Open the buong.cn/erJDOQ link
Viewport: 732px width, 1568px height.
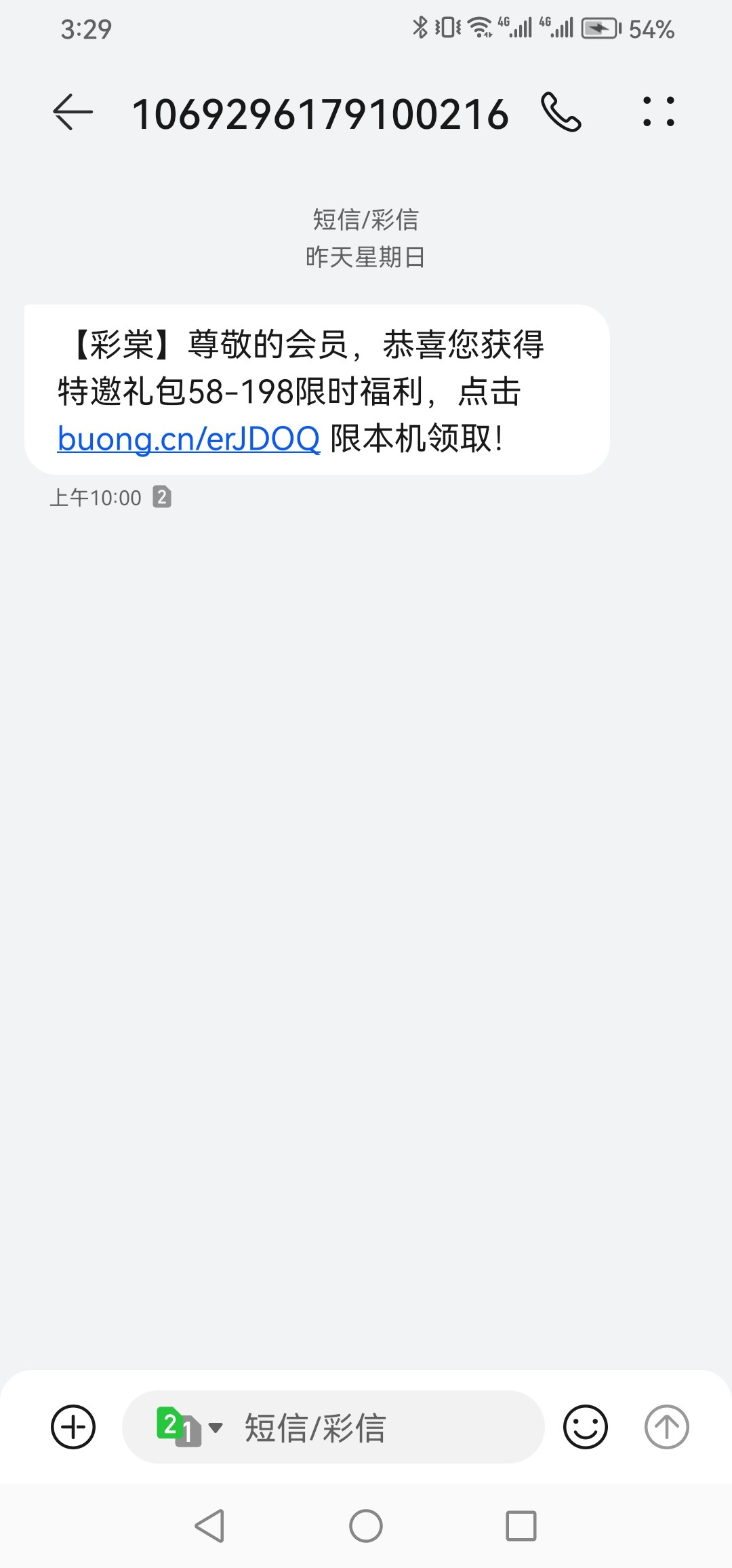click(x=188, y=439)
